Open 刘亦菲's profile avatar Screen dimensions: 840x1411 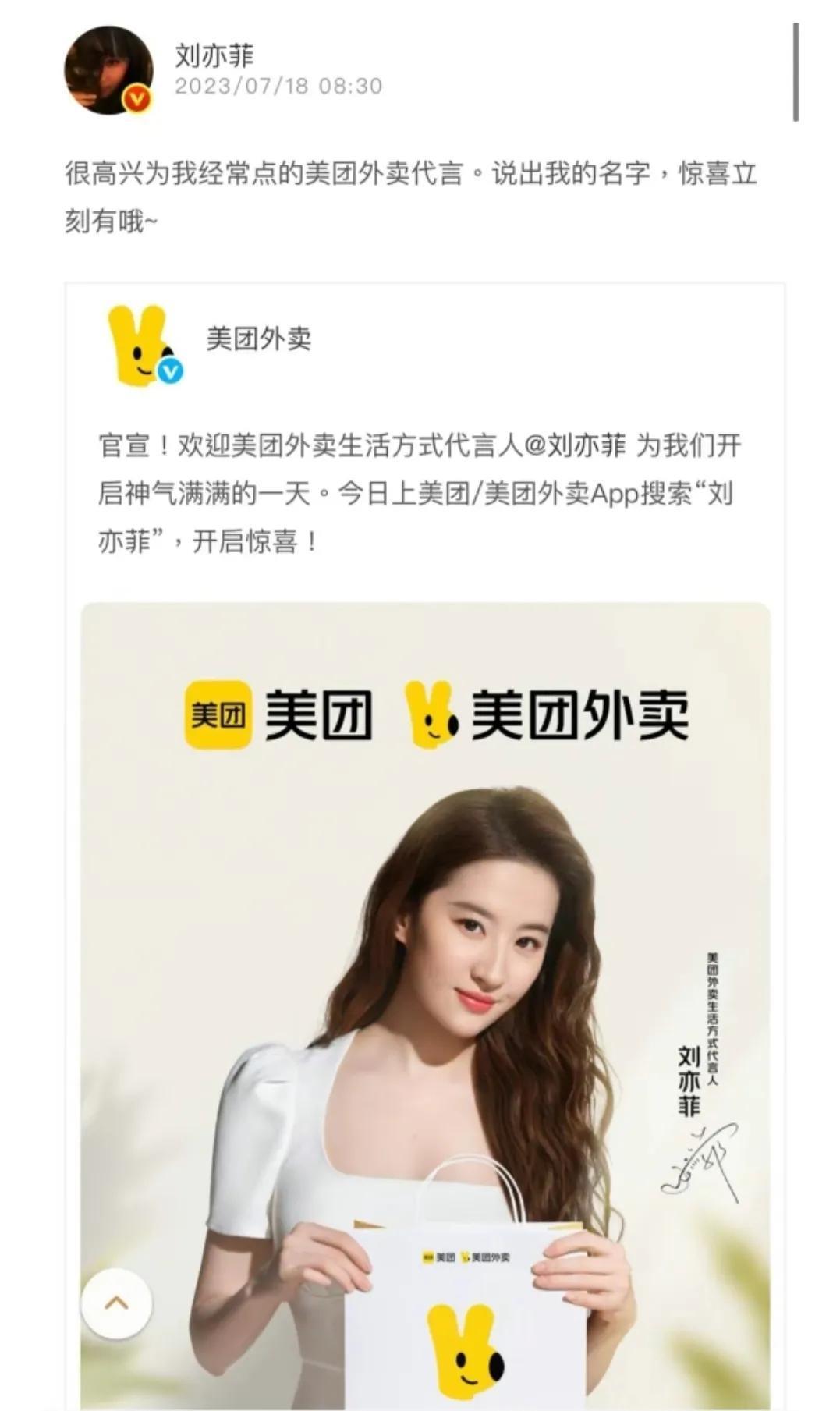click(108, 70)
